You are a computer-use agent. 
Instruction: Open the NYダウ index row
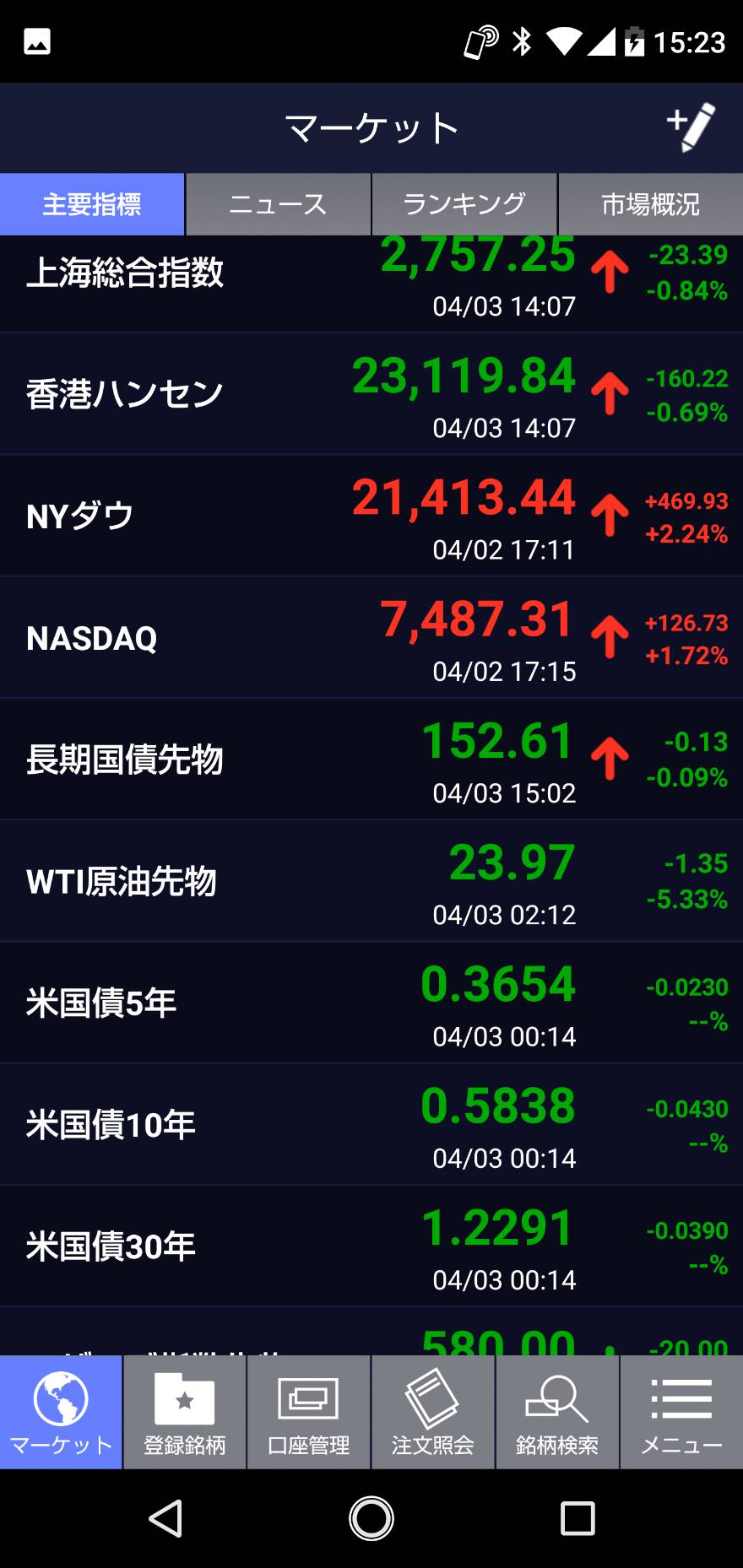pos(371,516)
